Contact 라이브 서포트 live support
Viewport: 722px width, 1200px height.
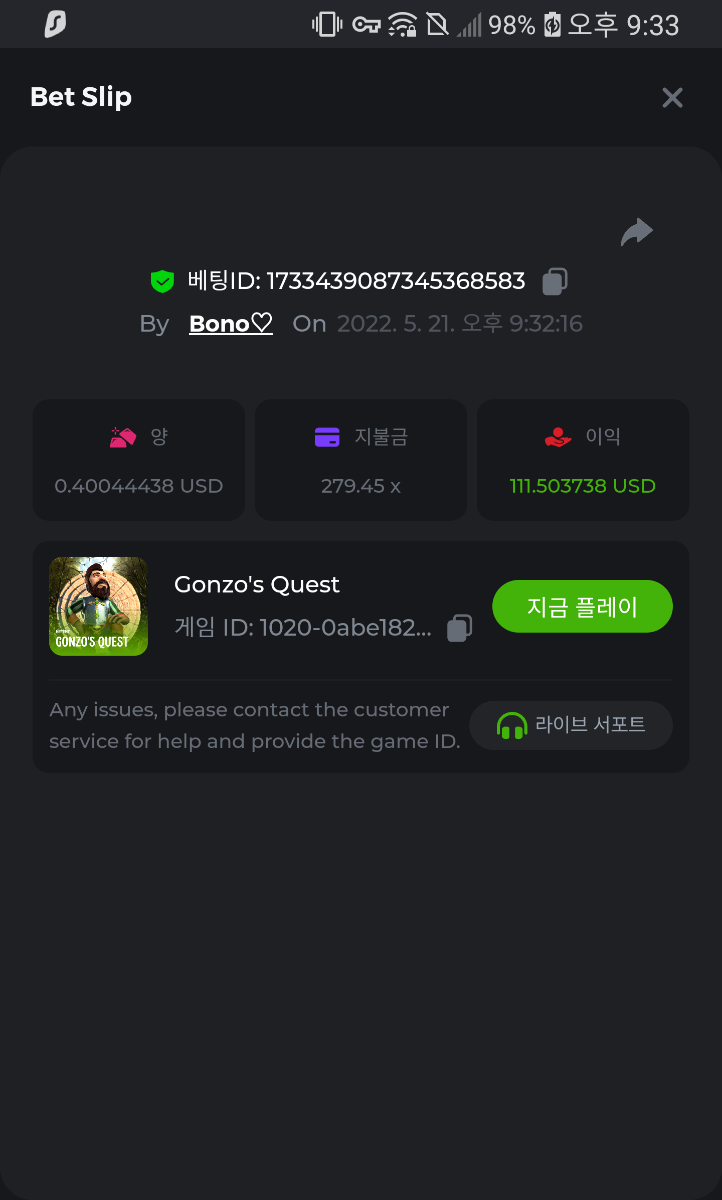pos(571,725)
